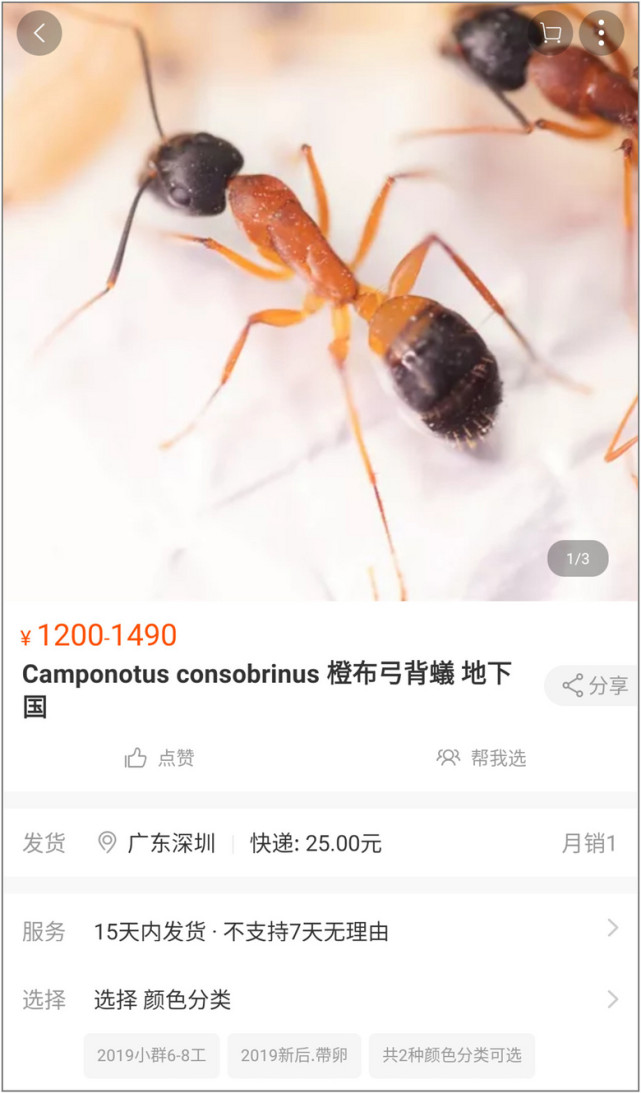
Task: Open 选择 颜色分类 options
Action: [x=320, y=999]
